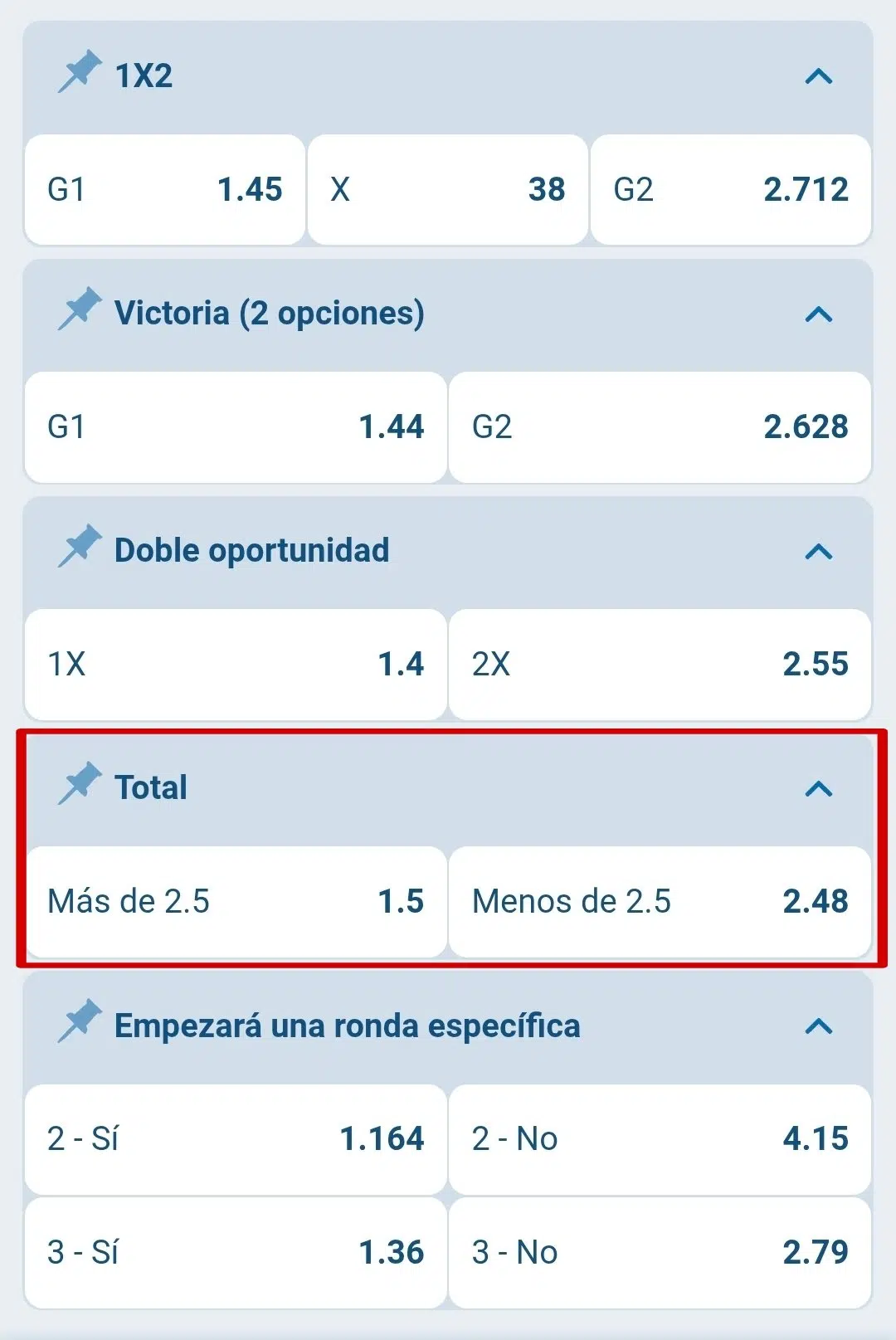Select G1 odds 1.44 in Victoria

click(236, 426)
